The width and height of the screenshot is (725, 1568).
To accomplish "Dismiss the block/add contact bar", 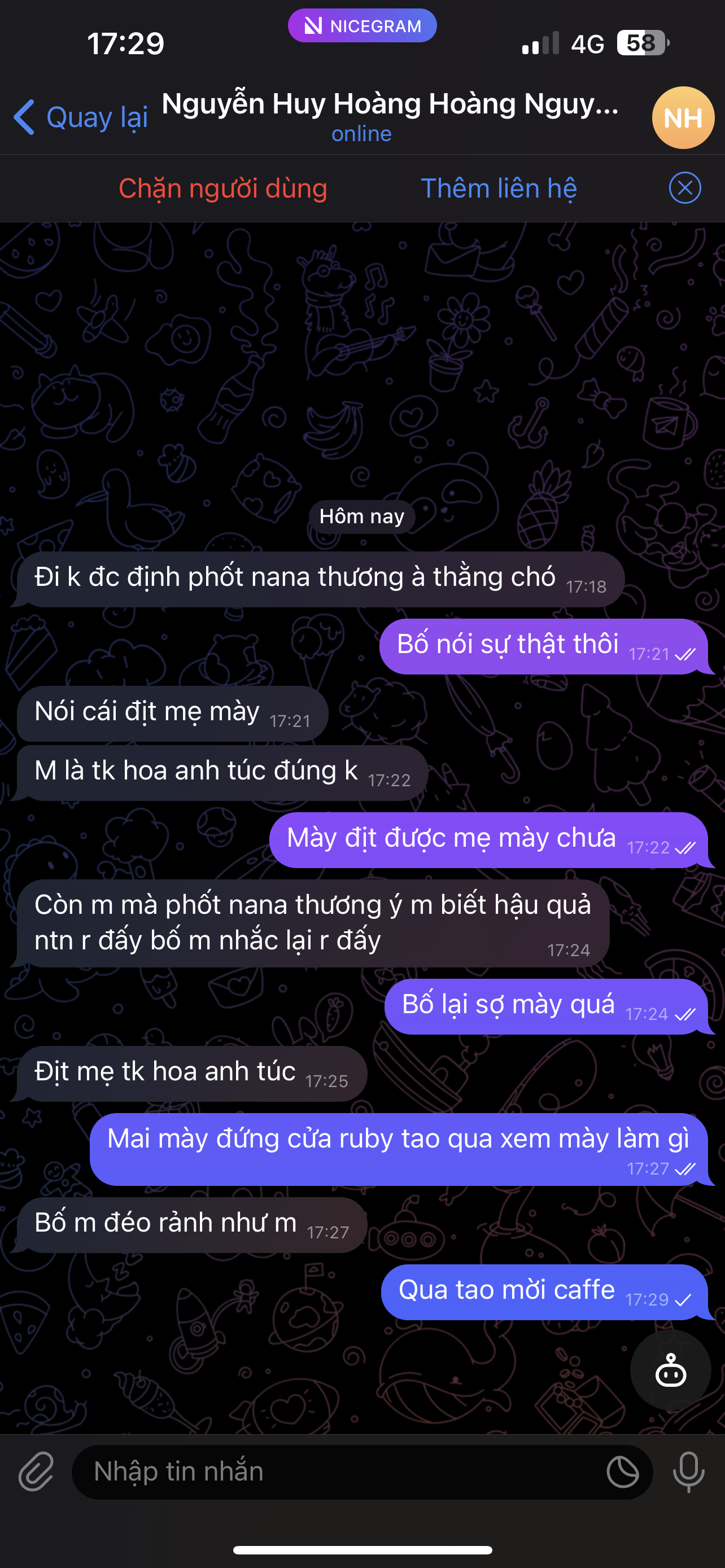I will [x=685, y=188].
